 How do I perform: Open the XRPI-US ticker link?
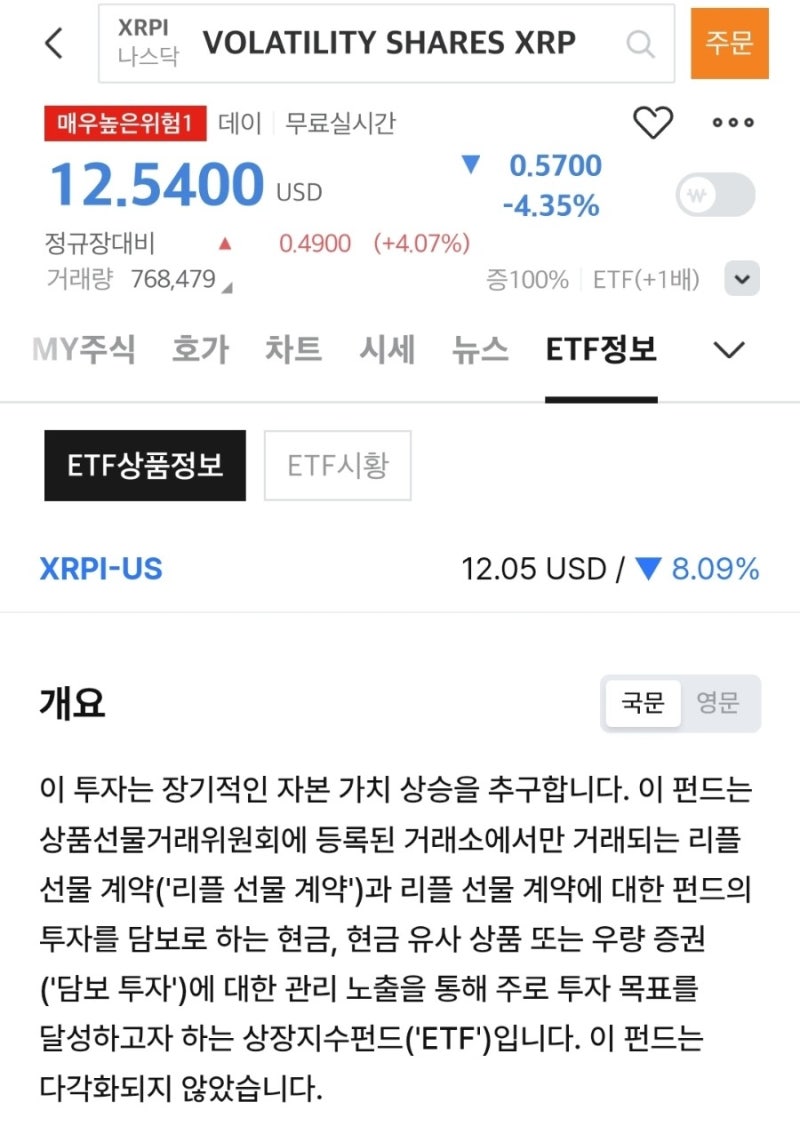tap(98, 568)
